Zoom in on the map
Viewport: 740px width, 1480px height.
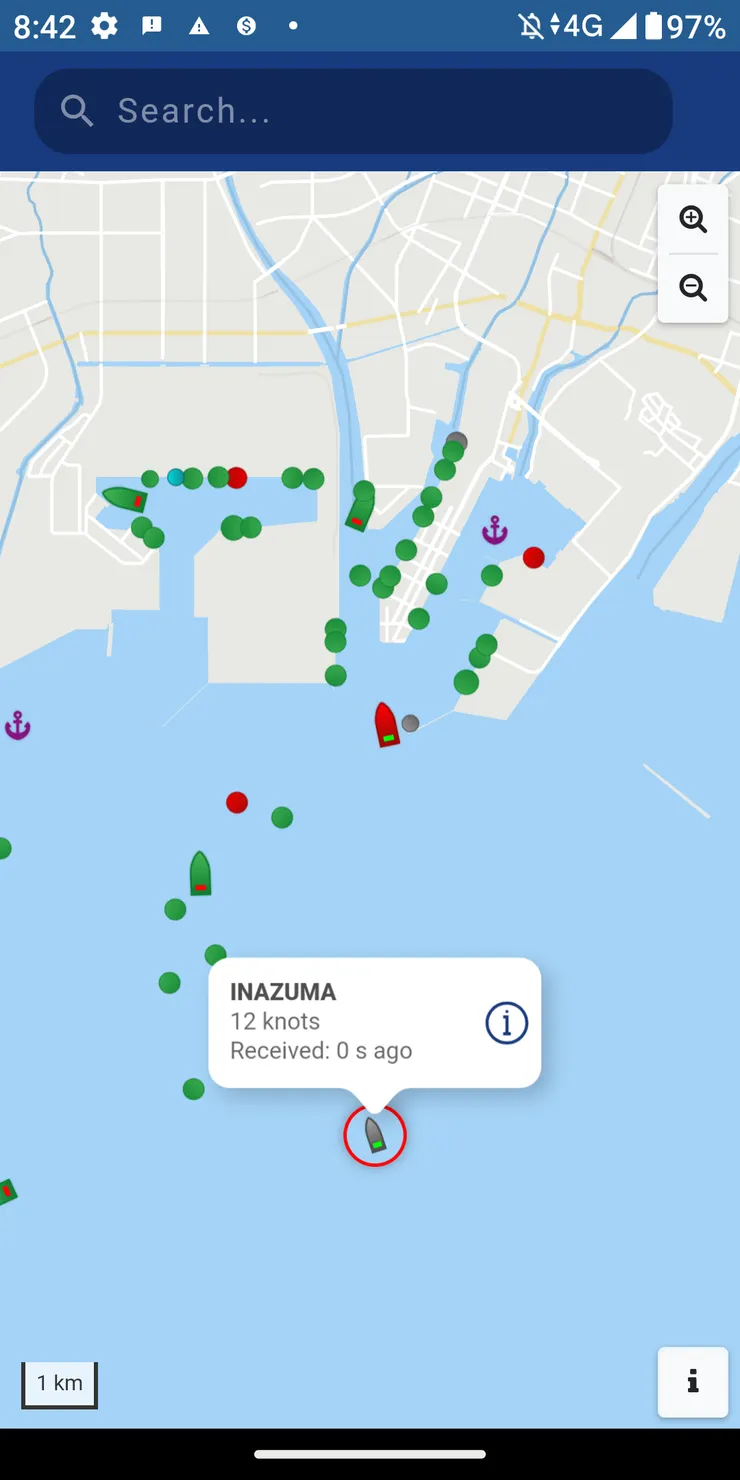coord(693,219)
